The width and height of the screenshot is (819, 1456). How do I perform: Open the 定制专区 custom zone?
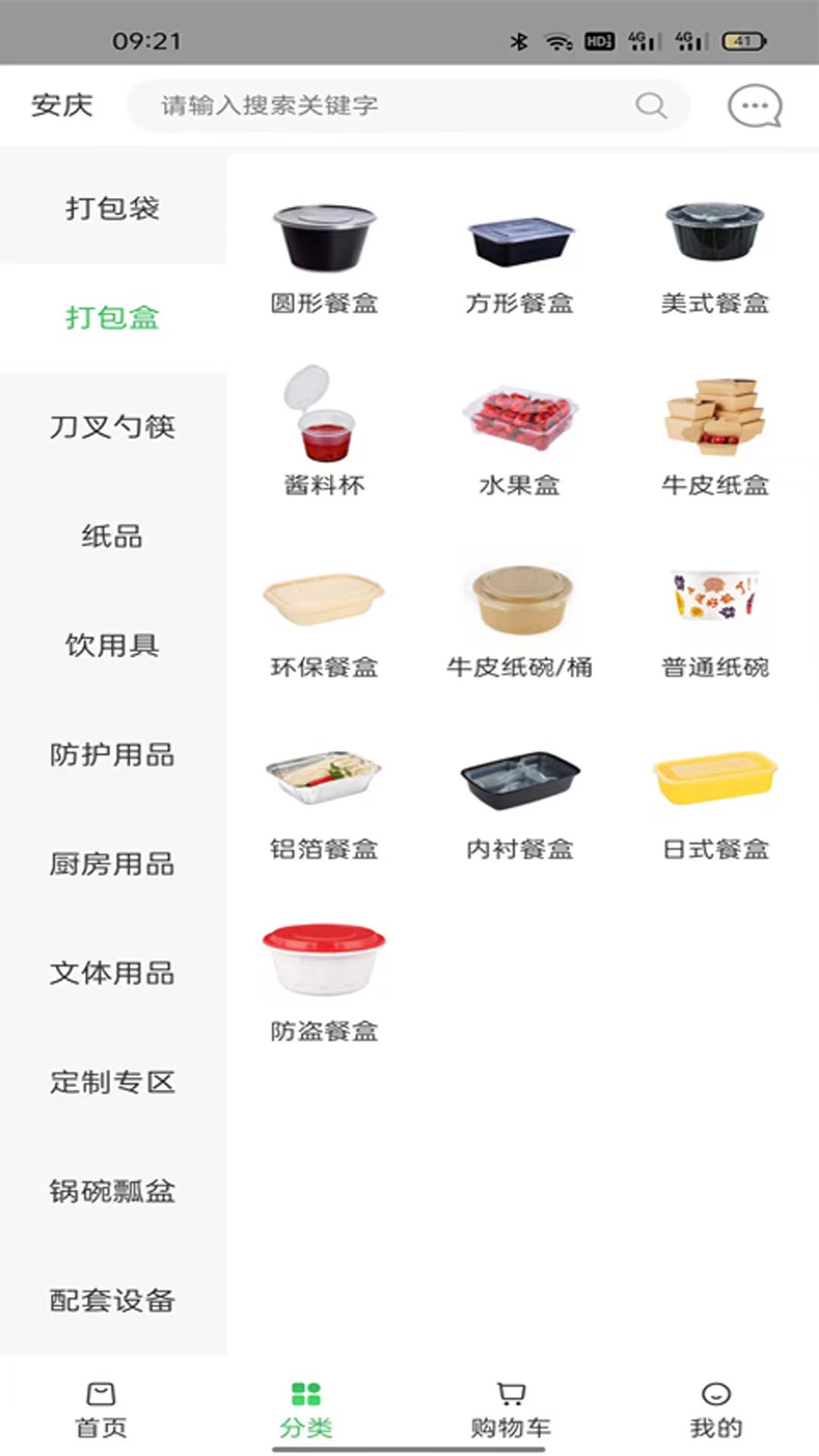[112, 1083]
